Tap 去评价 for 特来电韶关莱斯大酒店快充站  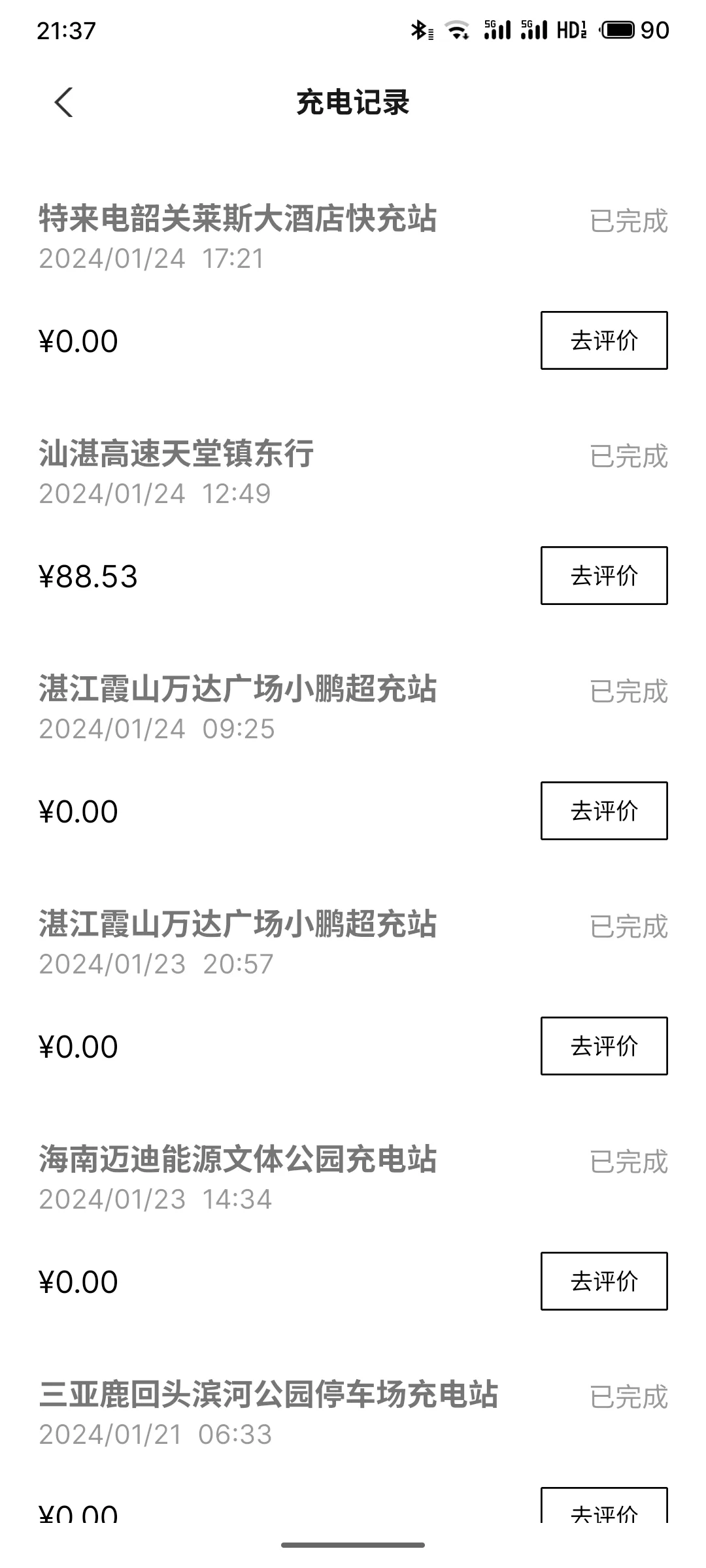tap(604, 340)
